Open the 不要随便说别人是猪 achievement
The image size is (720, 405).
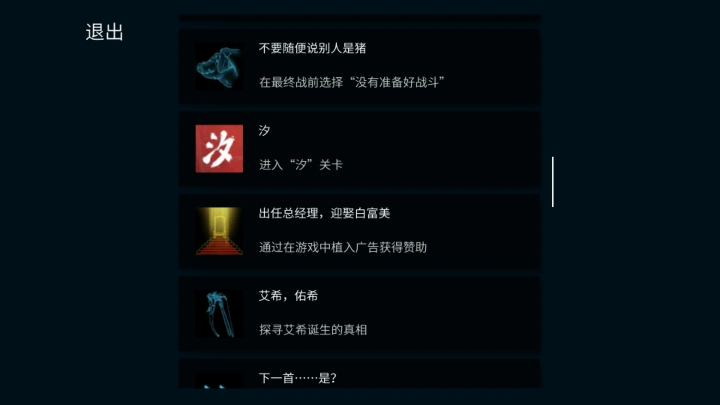pyautogui.click(x=359, y=65)
